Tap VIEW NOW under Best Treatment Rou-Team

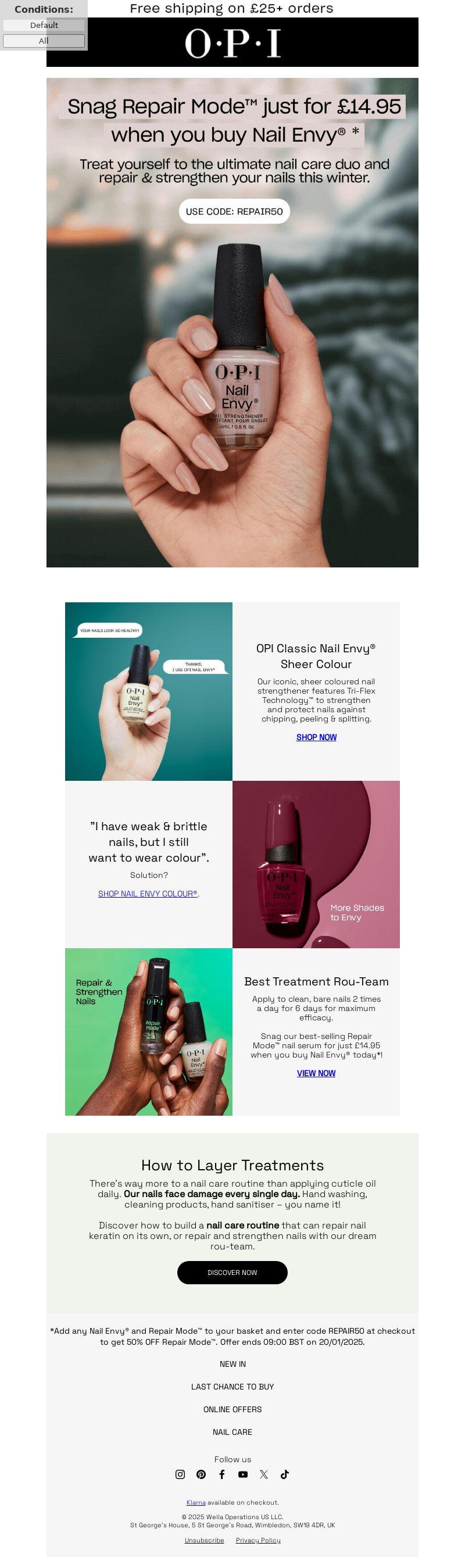[x=316, y=1073]
